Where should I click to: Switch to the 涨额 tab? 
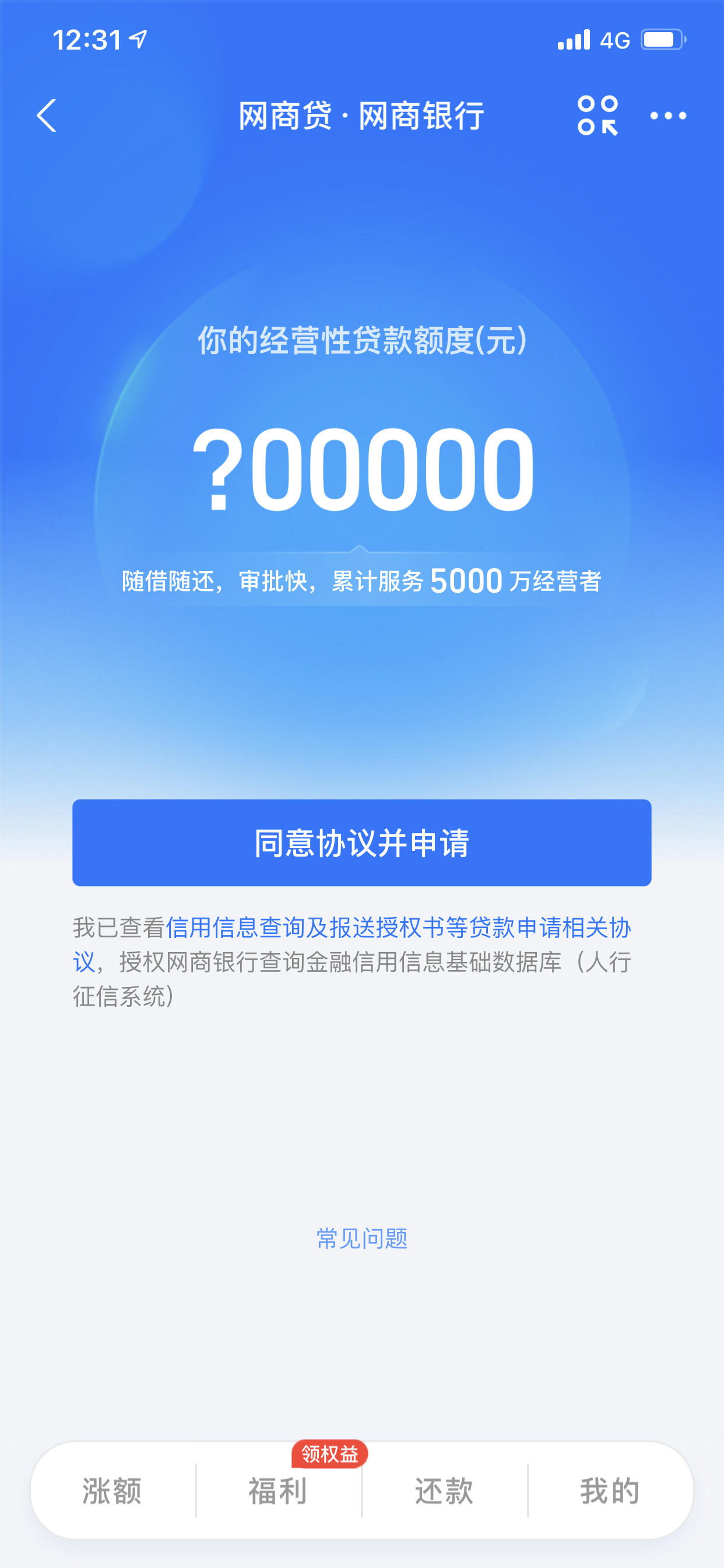point(113,1490)
